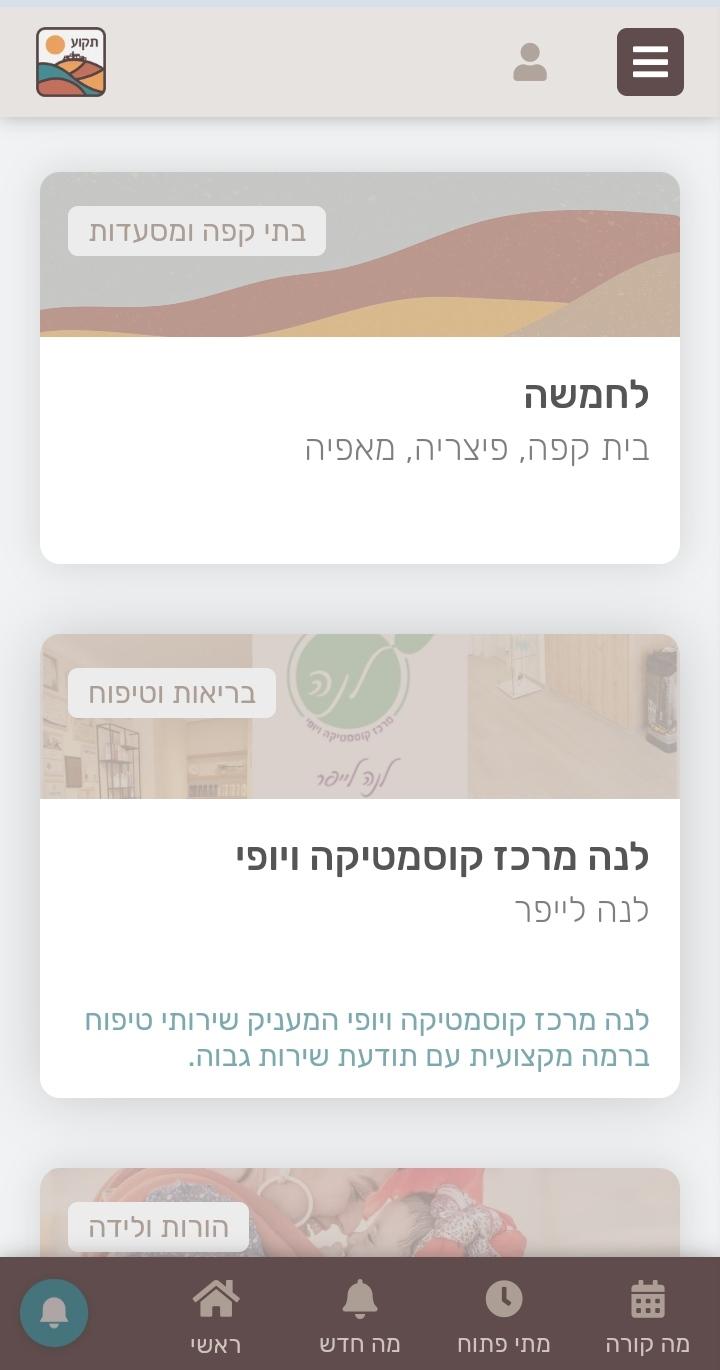Tap the floating teal notifications bell

tap(54, 1313)
